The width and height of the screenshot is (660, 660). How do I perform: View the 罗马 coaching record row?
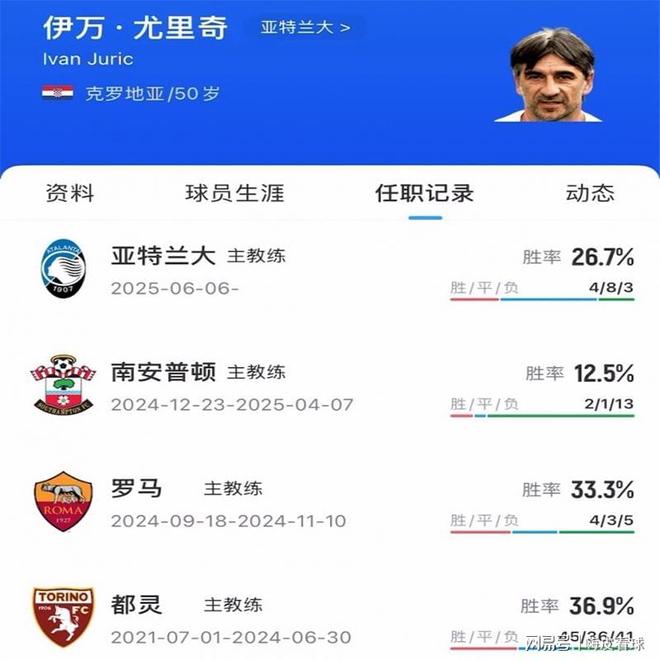pyautogui.click(x=330, y=504)
